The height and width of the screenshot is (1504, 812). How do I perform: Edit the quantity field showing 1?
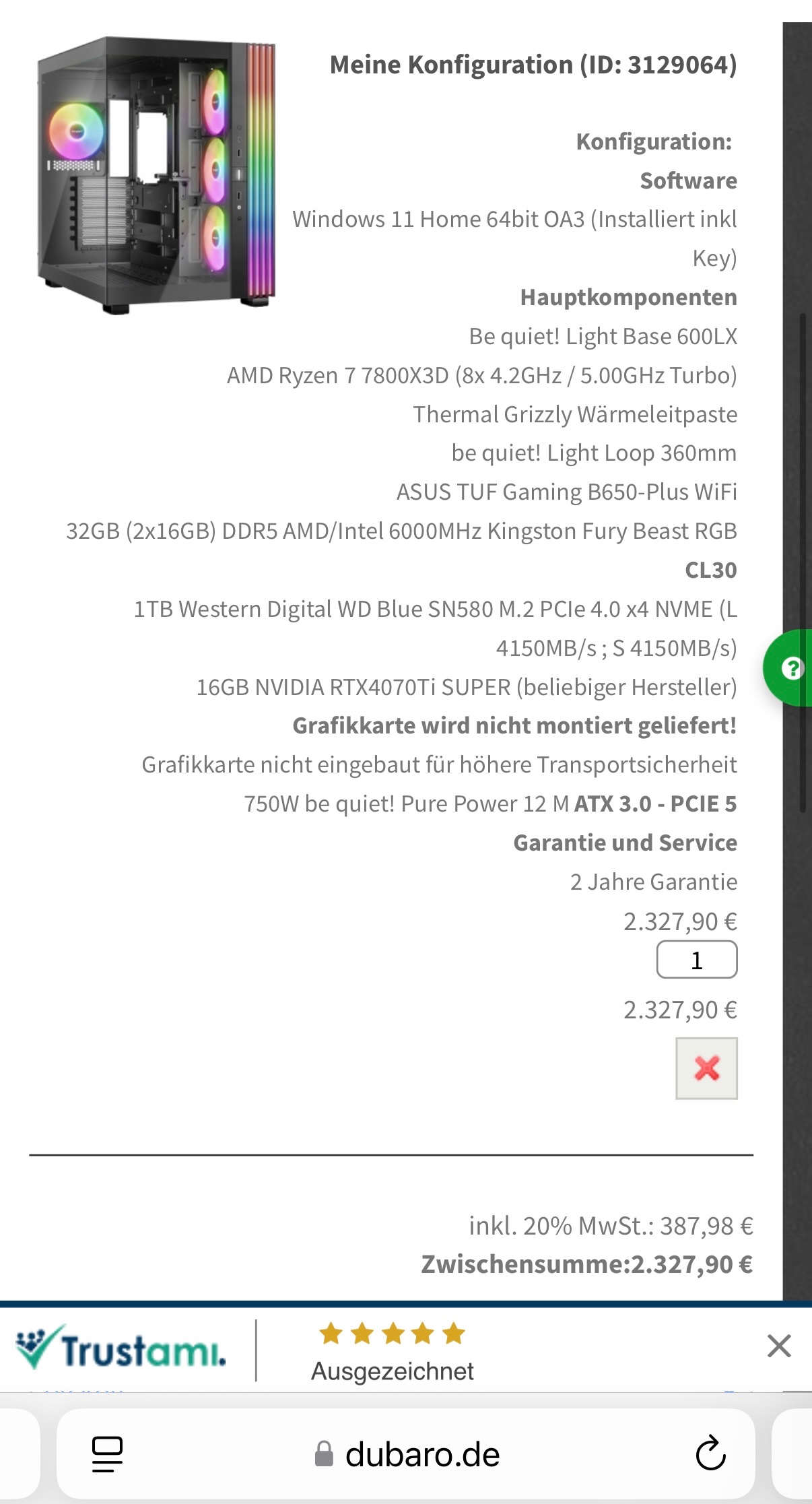click(x=697, y=959)
